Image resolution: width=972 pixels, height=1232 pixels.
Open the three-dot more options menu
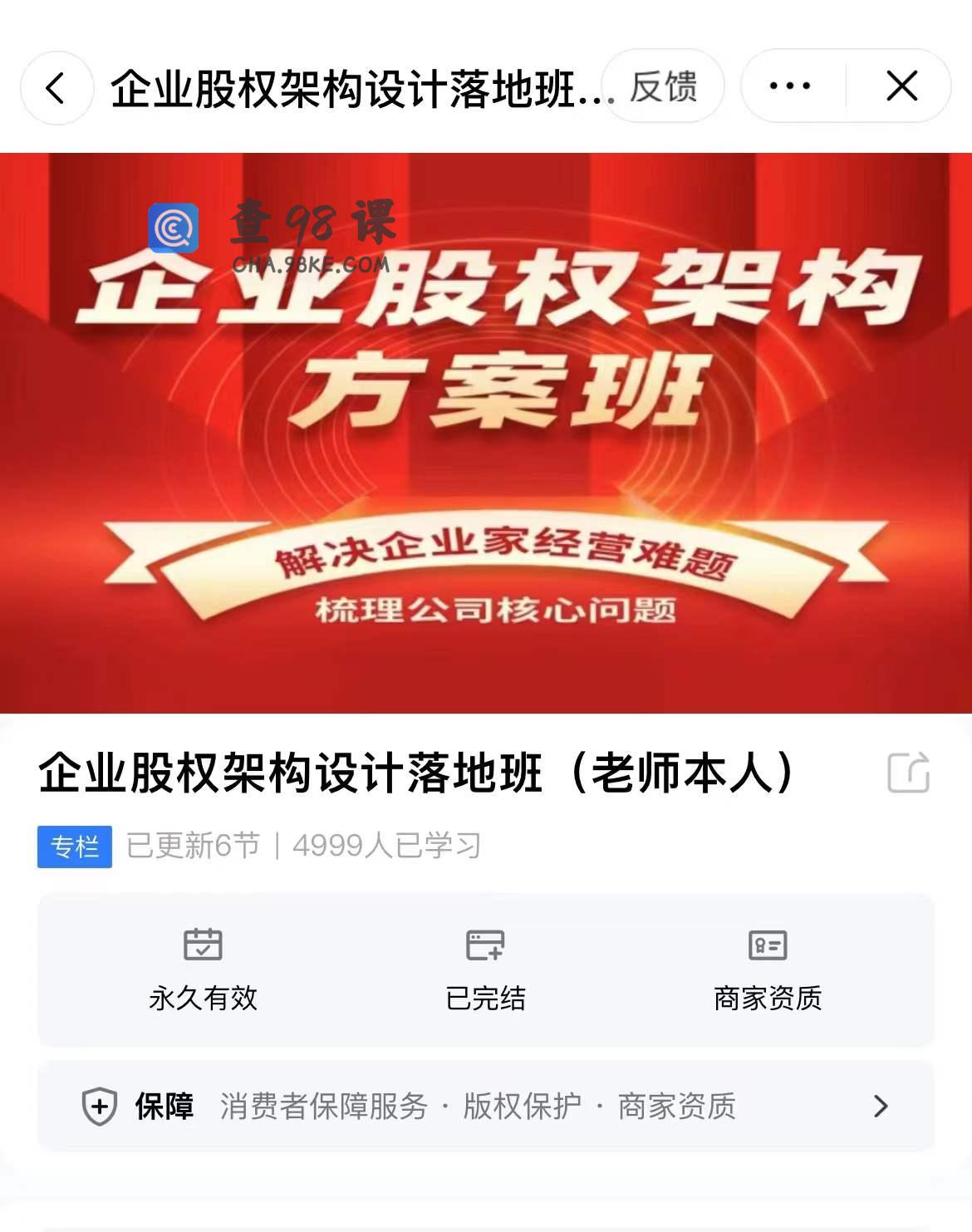click(790, 86)
